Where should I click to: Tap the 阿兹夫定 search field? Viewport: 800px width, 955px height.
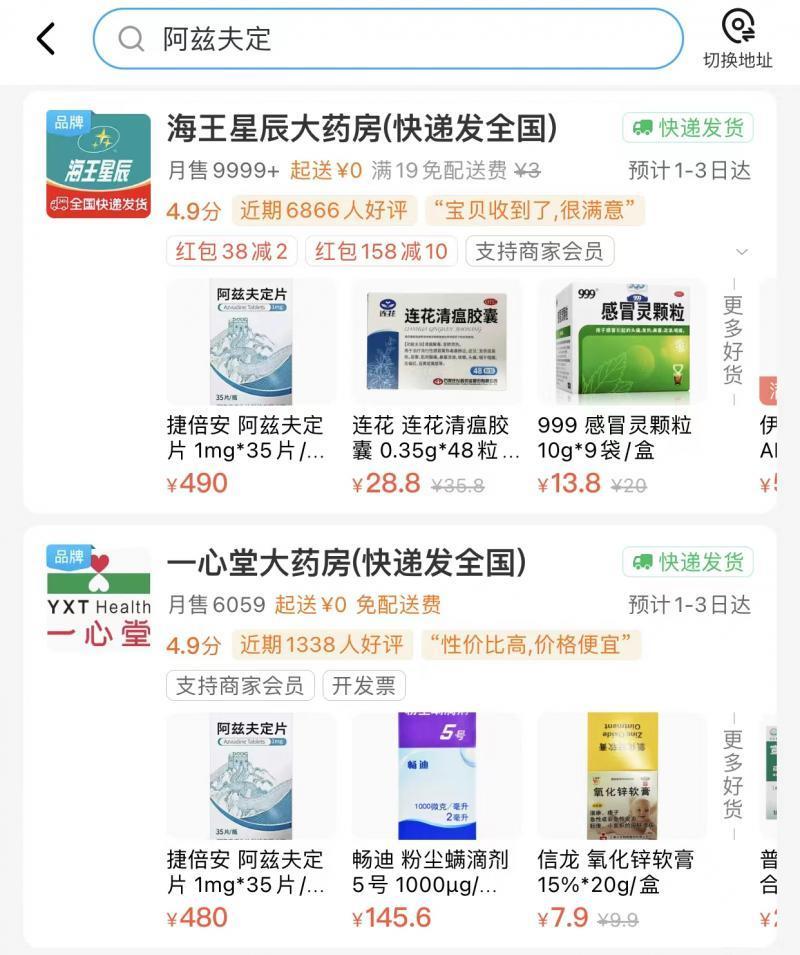point(388,39)
